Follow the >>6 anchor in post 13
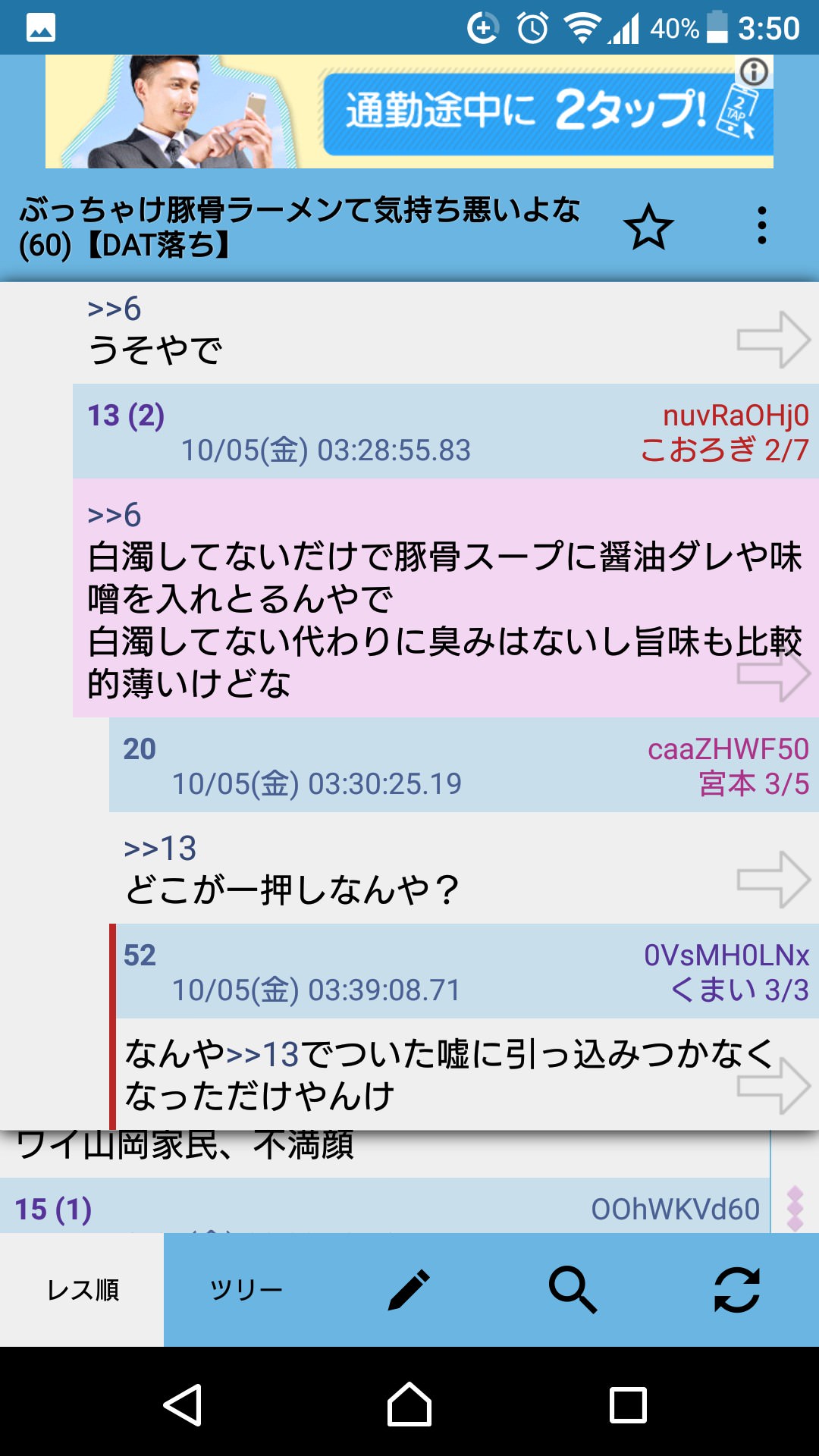Viewport: 819px width, 1456px height. pos(115,516)
